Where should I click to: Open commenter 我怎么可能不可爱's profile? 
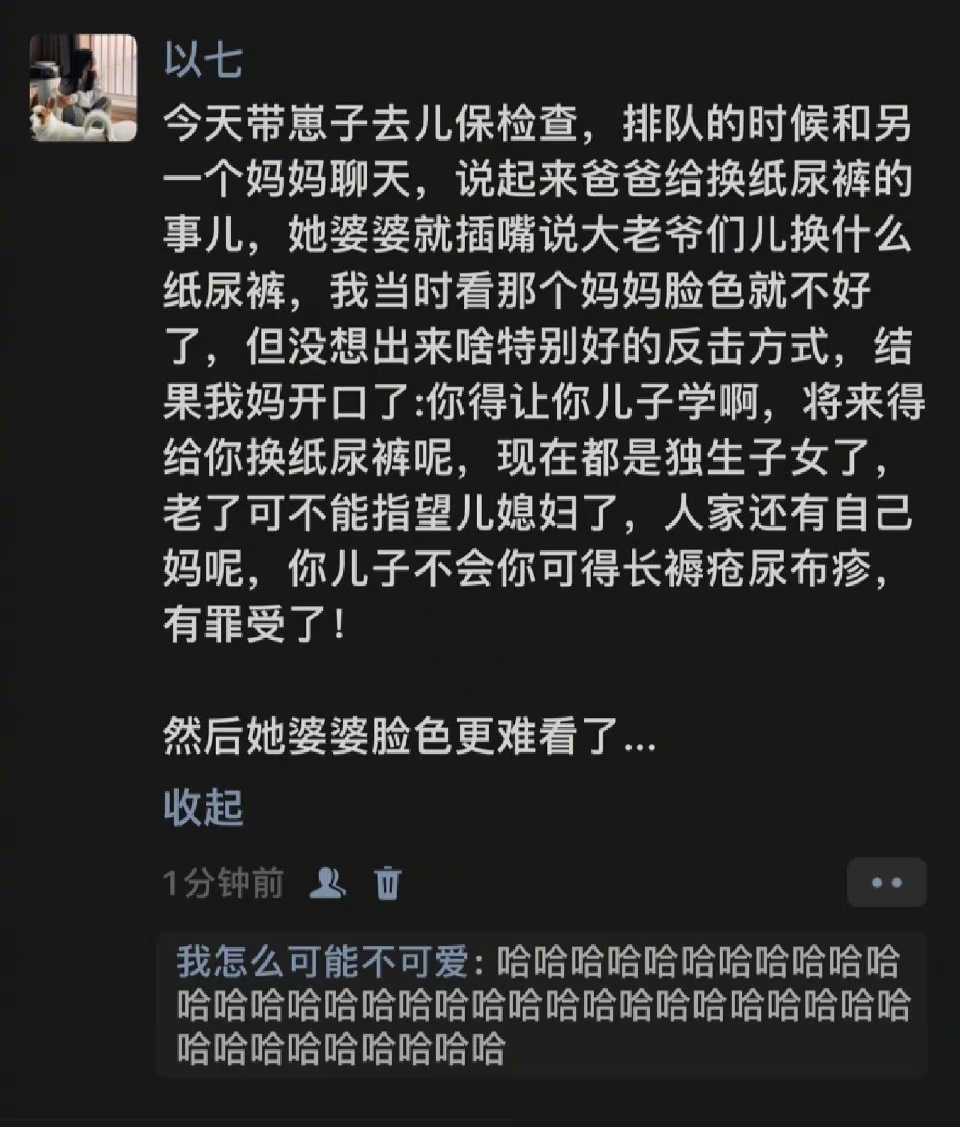point(322,962)
